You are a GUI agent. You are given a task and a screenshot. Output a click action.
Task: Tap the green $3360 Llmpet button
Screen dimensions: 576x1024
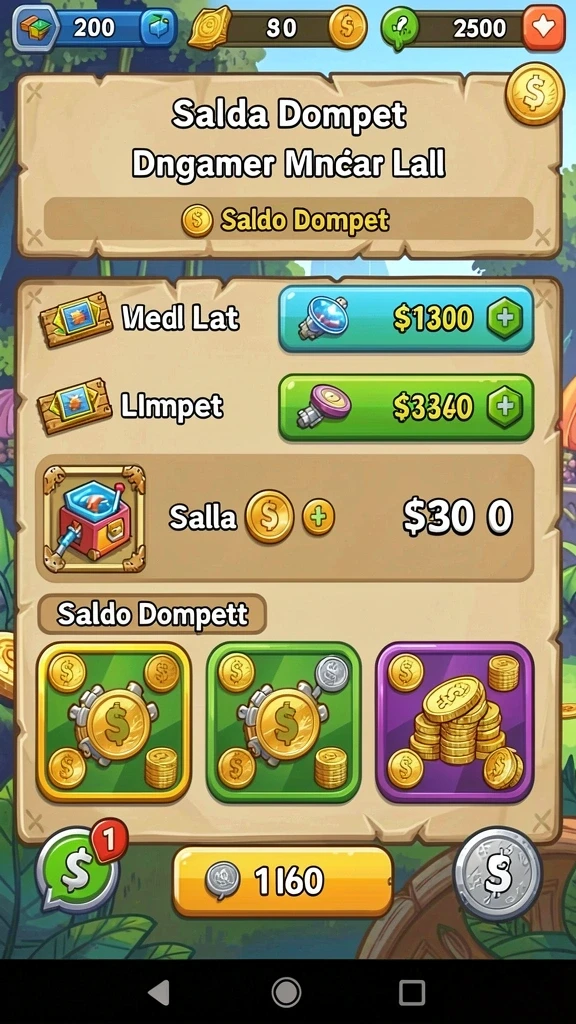(x=406, y=408)
